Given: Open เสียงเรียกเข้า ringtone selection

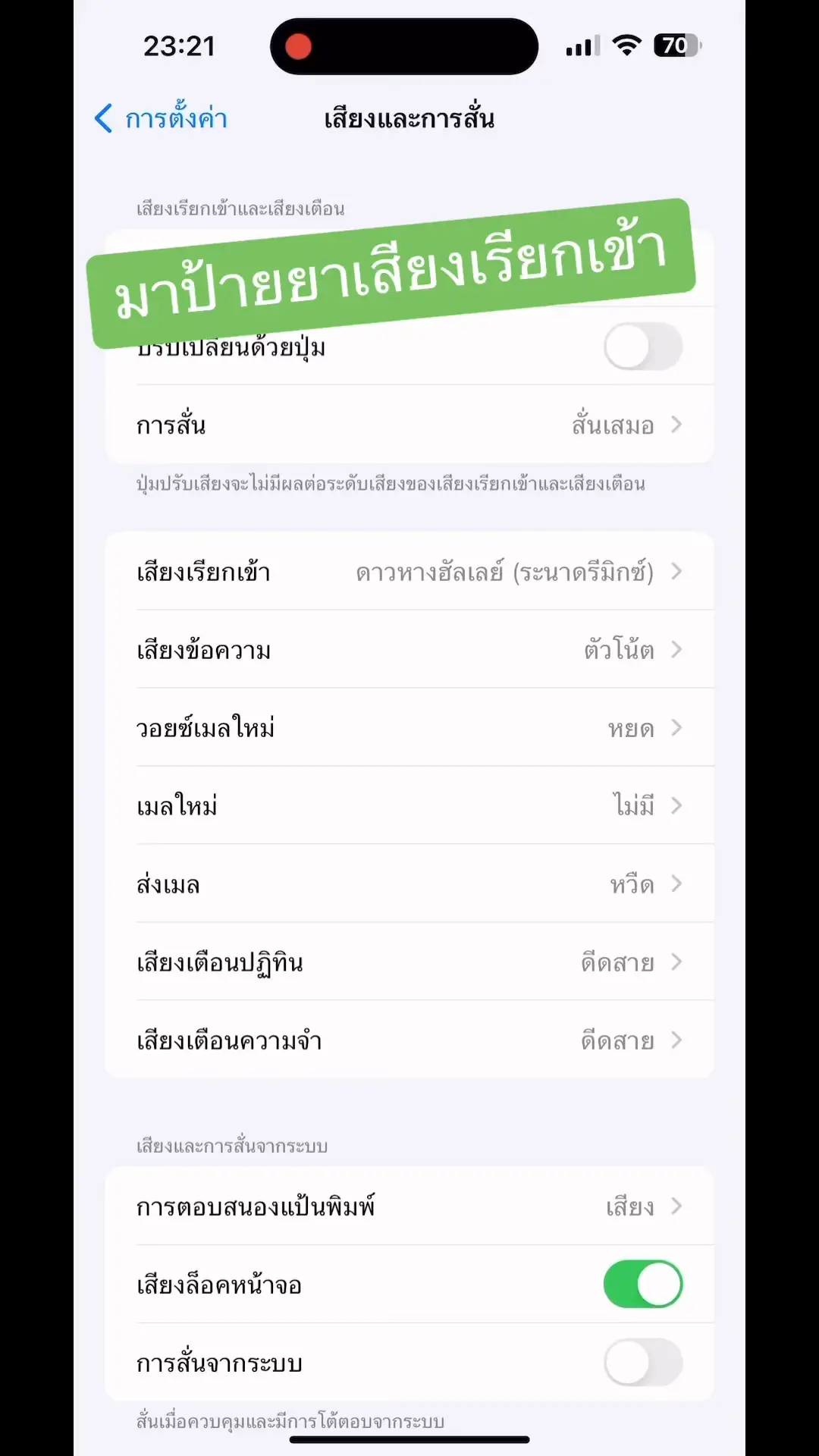Looking at the screenshot, I should (409, 573).
